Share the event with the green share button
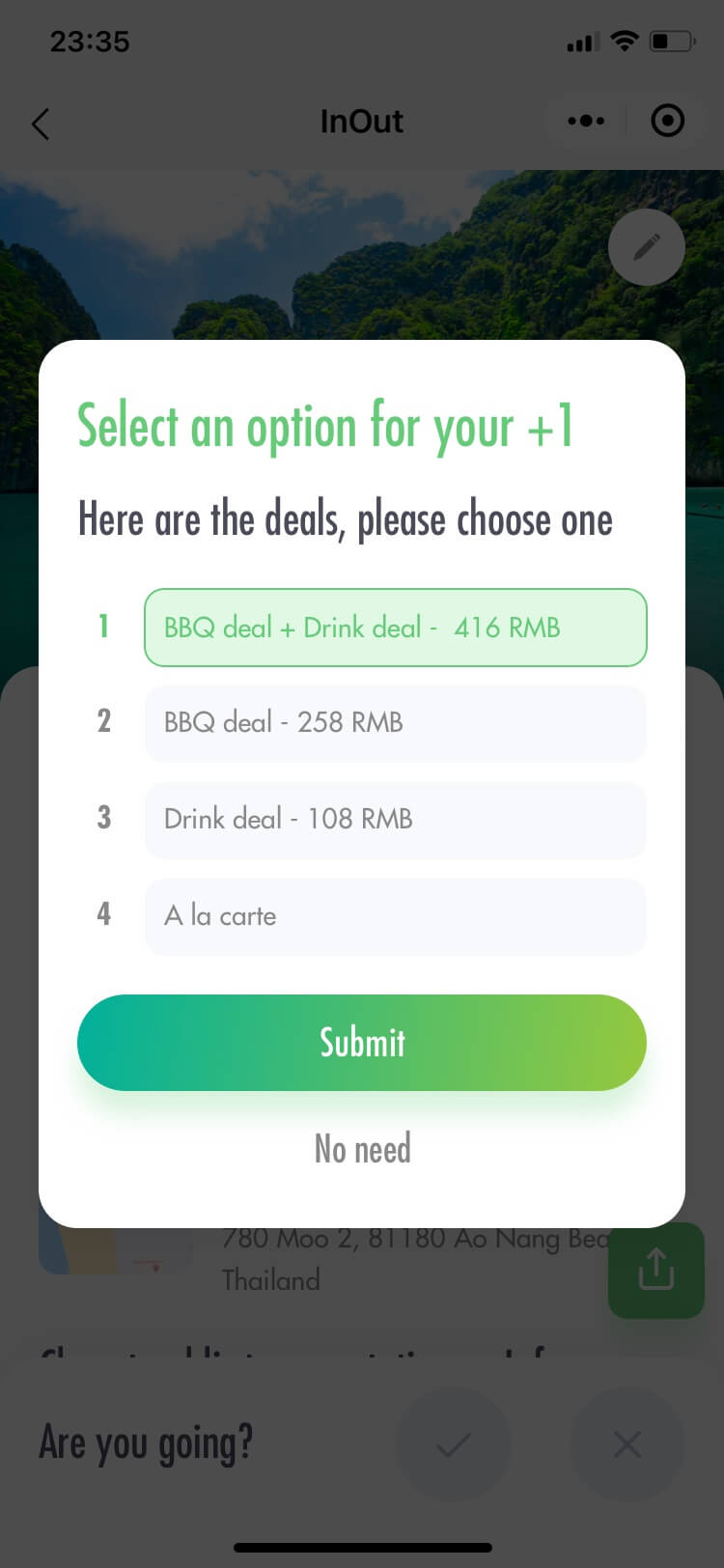Viewport: 724px width, 1568px height. [x=656, y=1269]
